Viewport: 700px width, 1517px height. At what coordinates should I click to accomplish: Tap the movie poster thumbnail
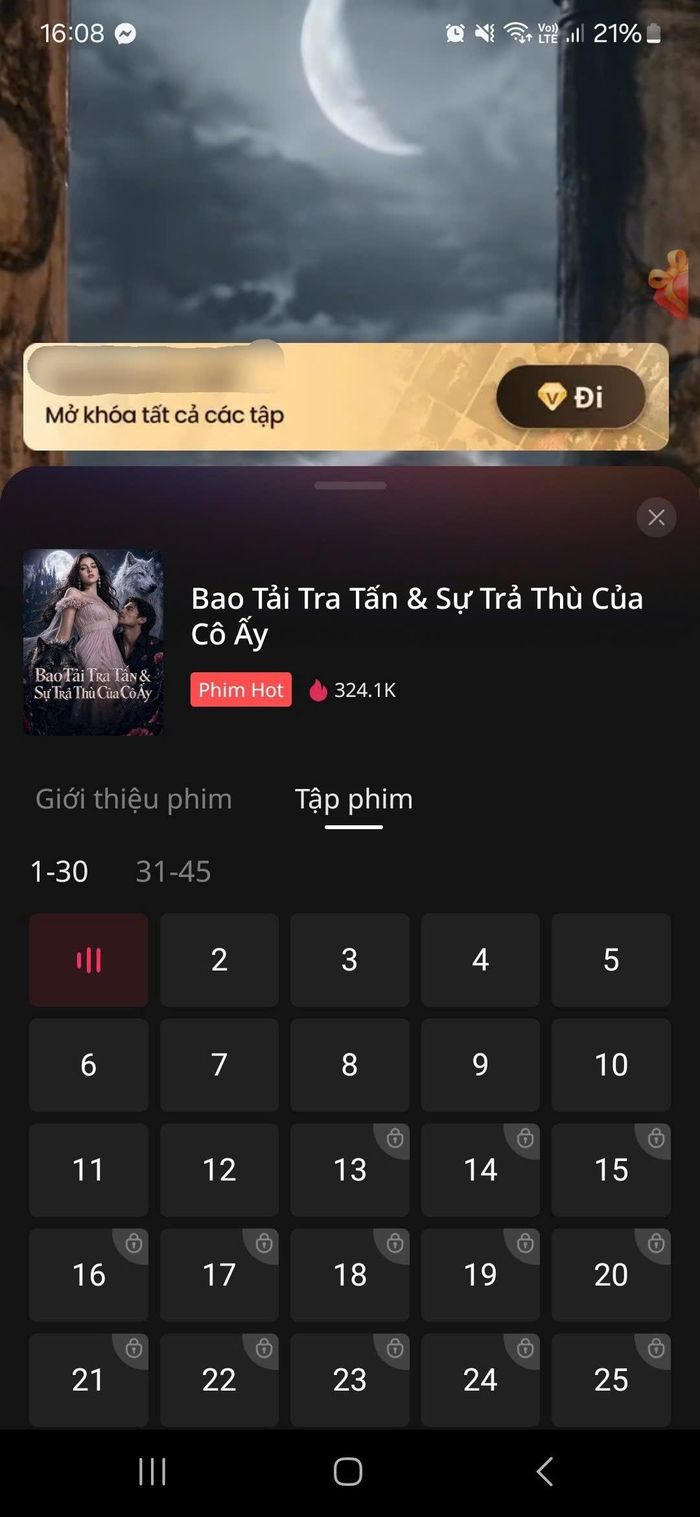93,642
